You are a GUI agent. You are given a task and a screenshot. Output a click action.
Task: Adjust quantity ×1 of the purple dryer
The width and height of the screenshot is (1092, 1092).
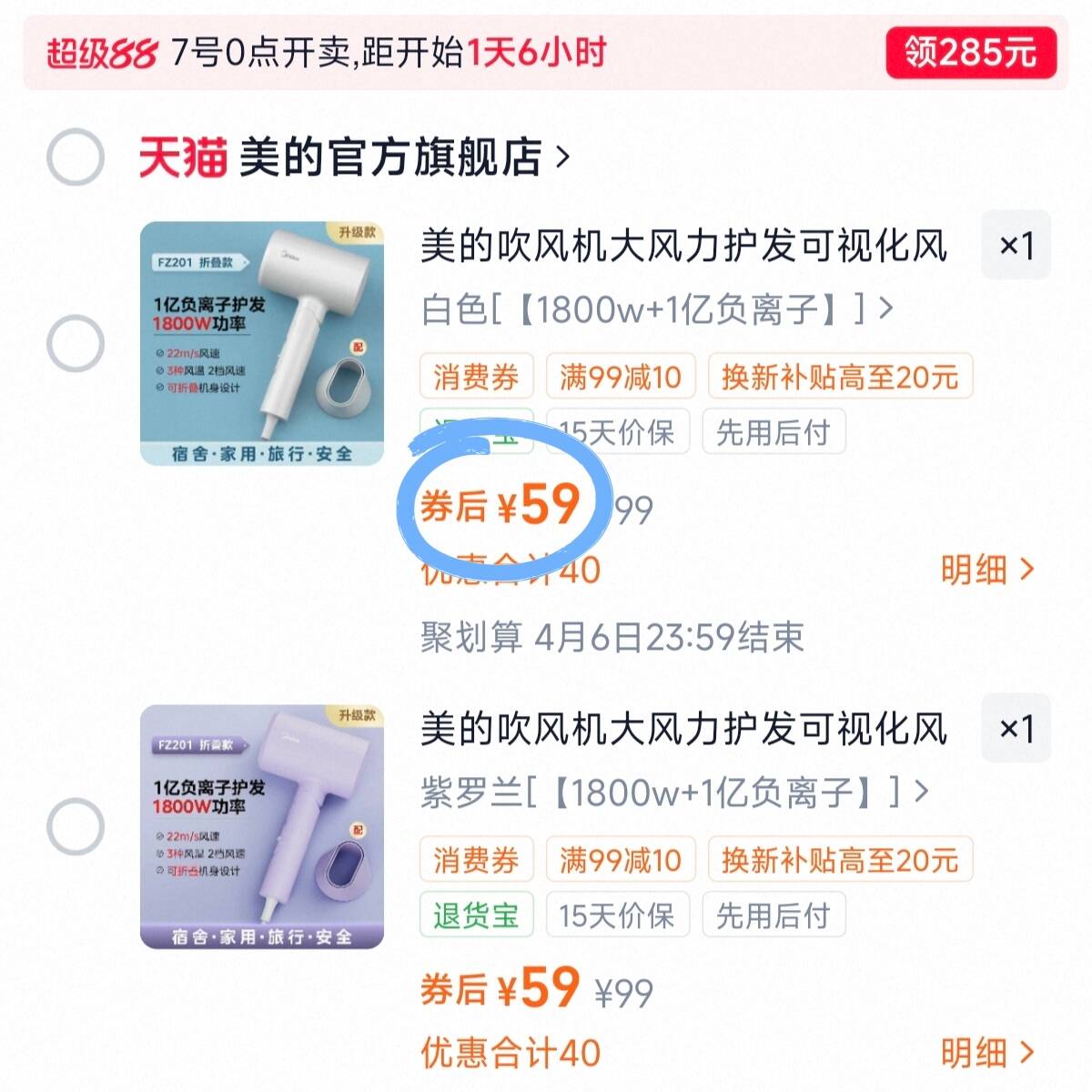[x=1016, y=728]
